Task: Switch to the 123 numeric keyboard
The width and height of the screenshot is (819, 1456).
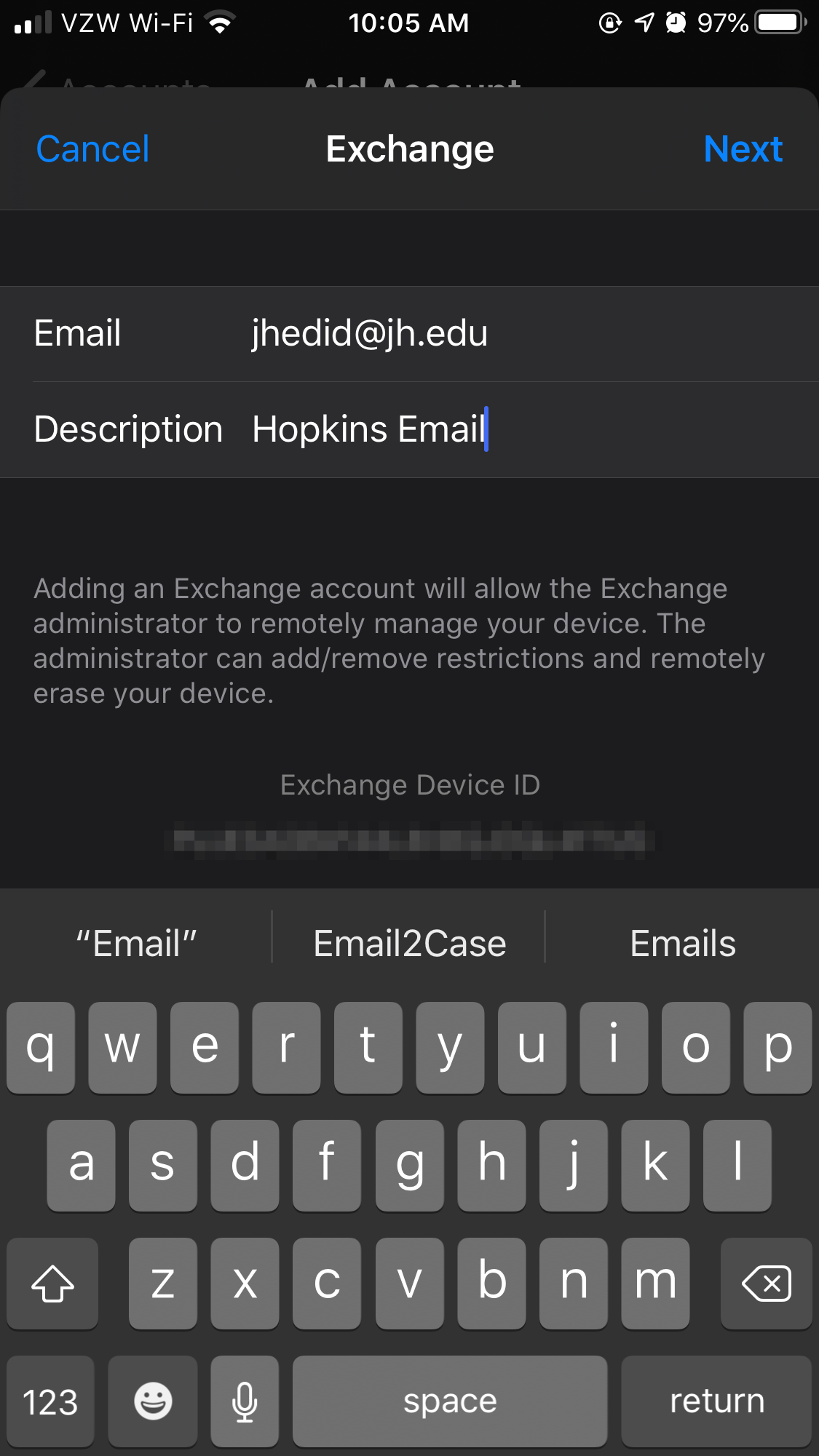Action: pyautogui.click(x=50, y=1401)
